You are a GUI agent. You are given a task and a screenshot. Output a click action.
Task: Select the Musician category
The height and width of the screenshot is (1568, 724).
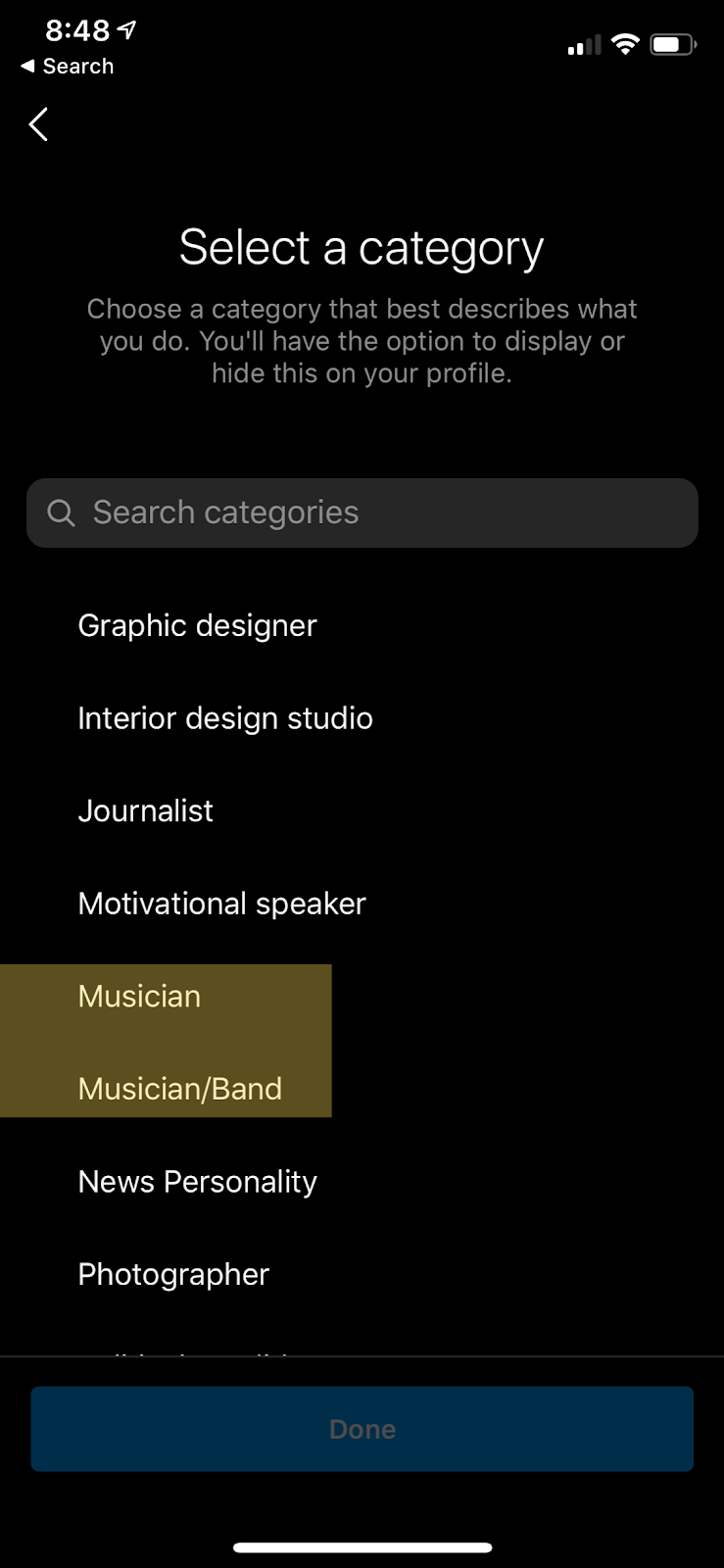(139, 997)
